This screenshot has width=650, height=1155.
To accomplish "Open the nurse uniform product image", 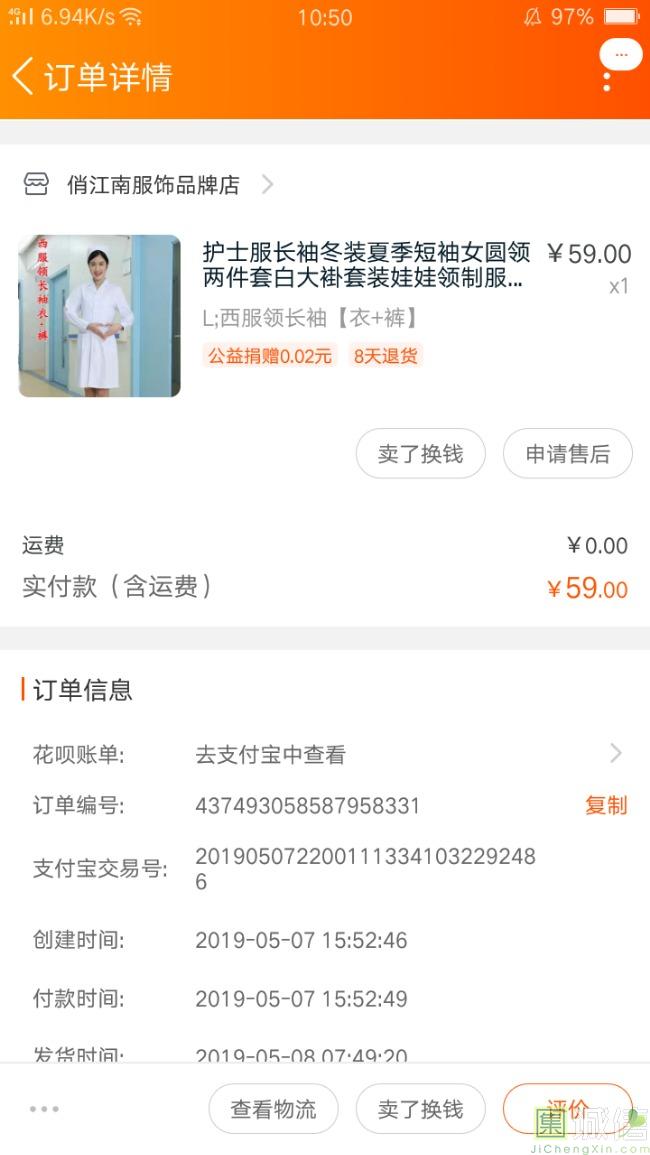I will 100,316.
